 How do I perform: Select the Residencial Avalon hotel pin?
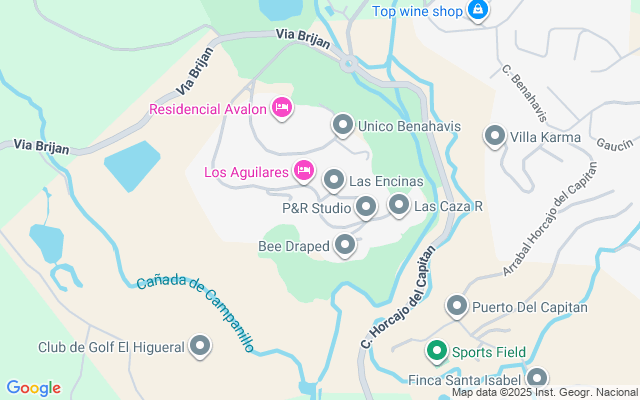point(282,108)
